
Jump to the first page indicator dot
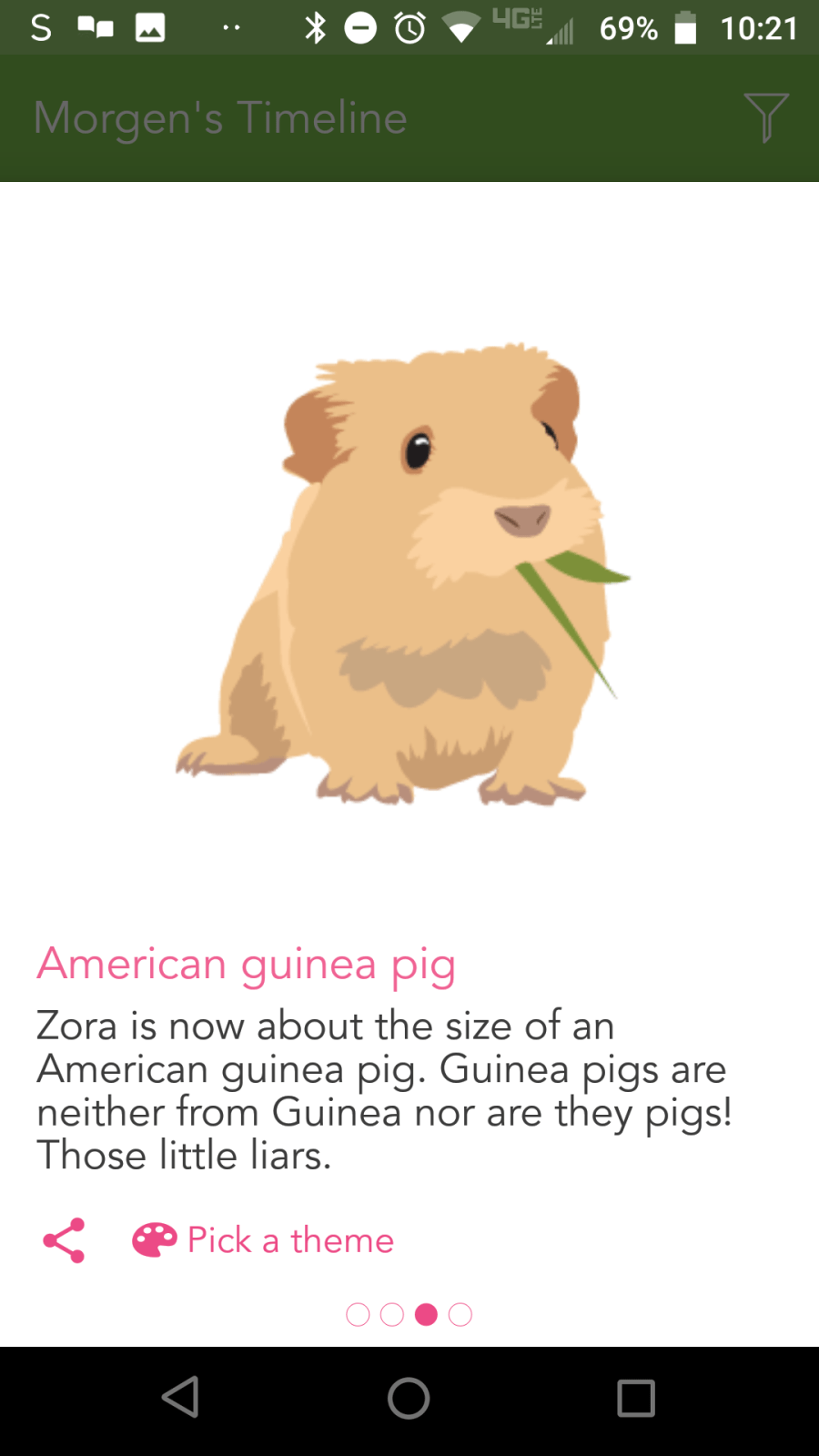[358, 1315]
